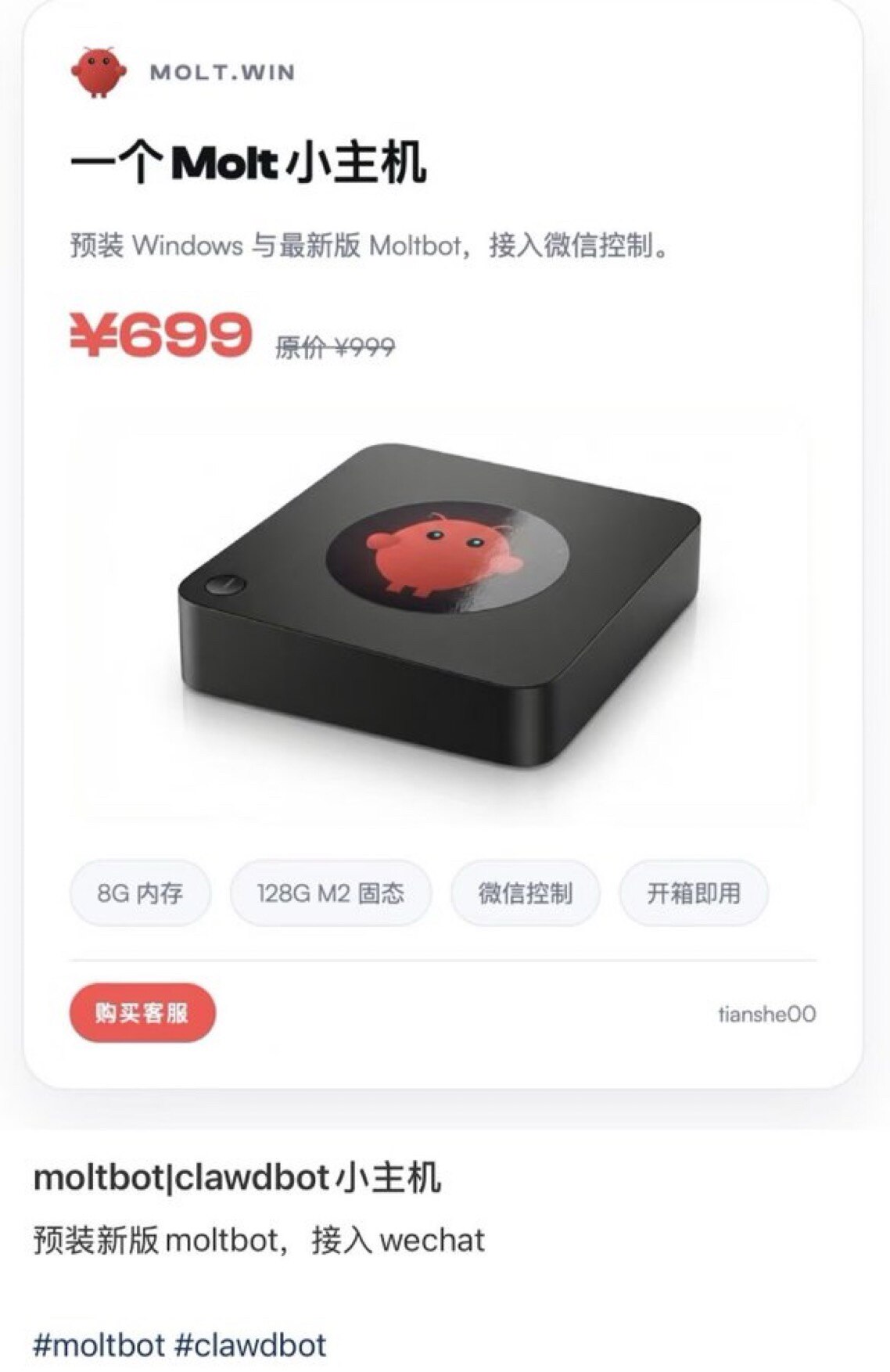This screenshot has width=890, height=1372.
Task: Click the 128G M2 固态 spec chip
Action: pyautogui.click(x=332, y=892)
